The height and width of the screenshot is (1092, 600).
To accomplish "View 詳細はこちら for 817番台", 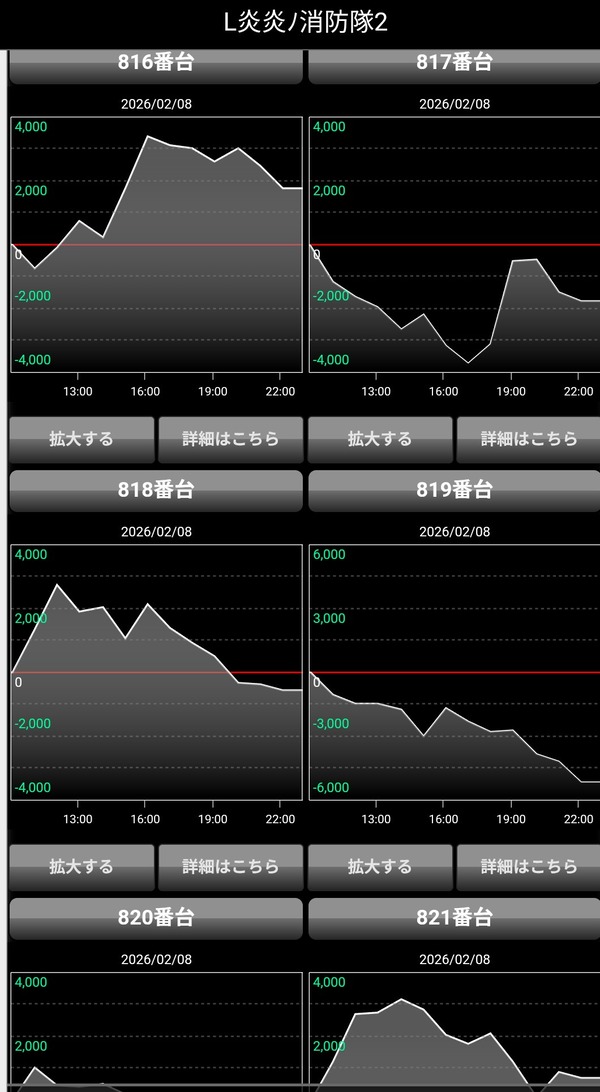I will 528,439.
